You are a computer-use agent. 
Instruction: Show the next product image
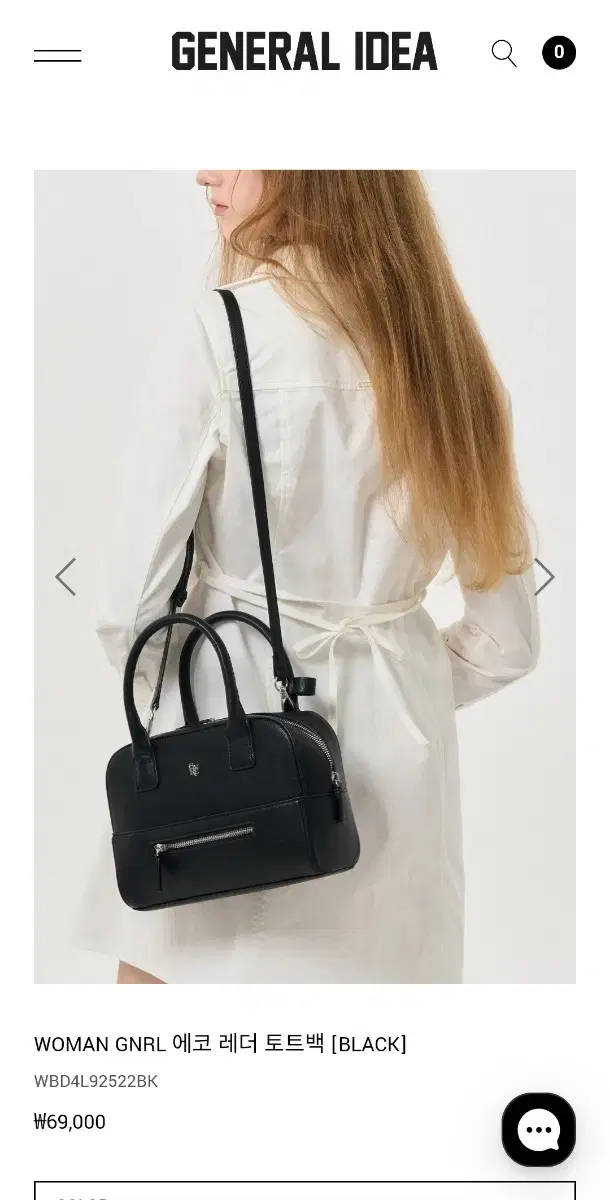click(544, 577)
